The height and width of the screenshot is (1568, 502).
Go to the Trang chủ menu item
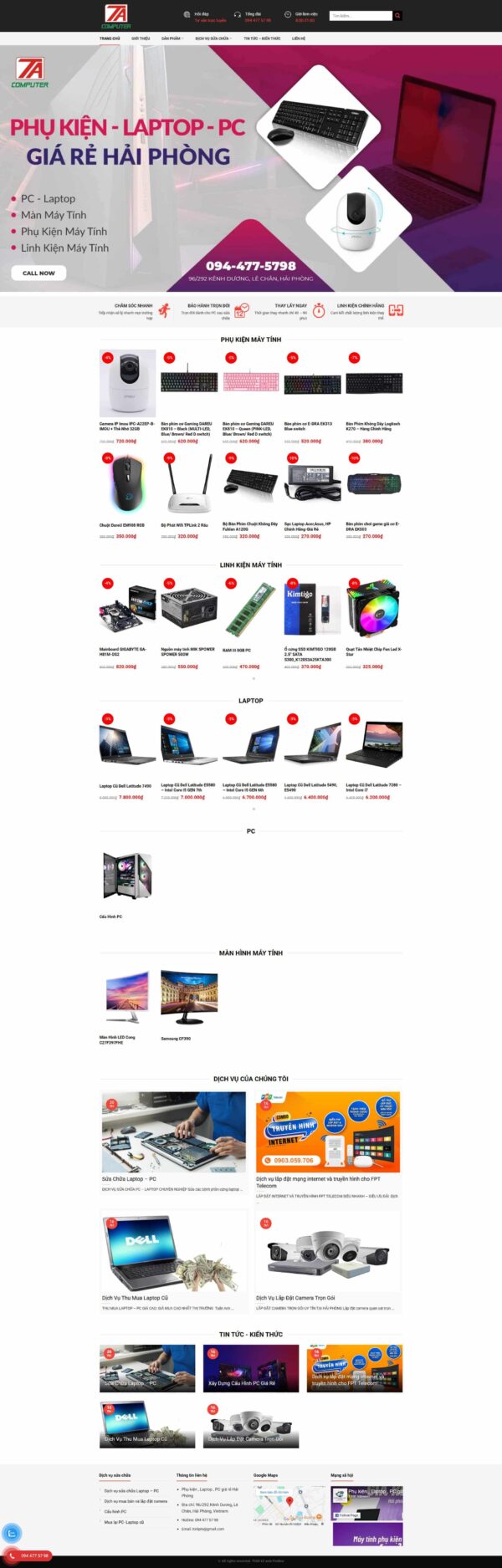click(110, 38)
